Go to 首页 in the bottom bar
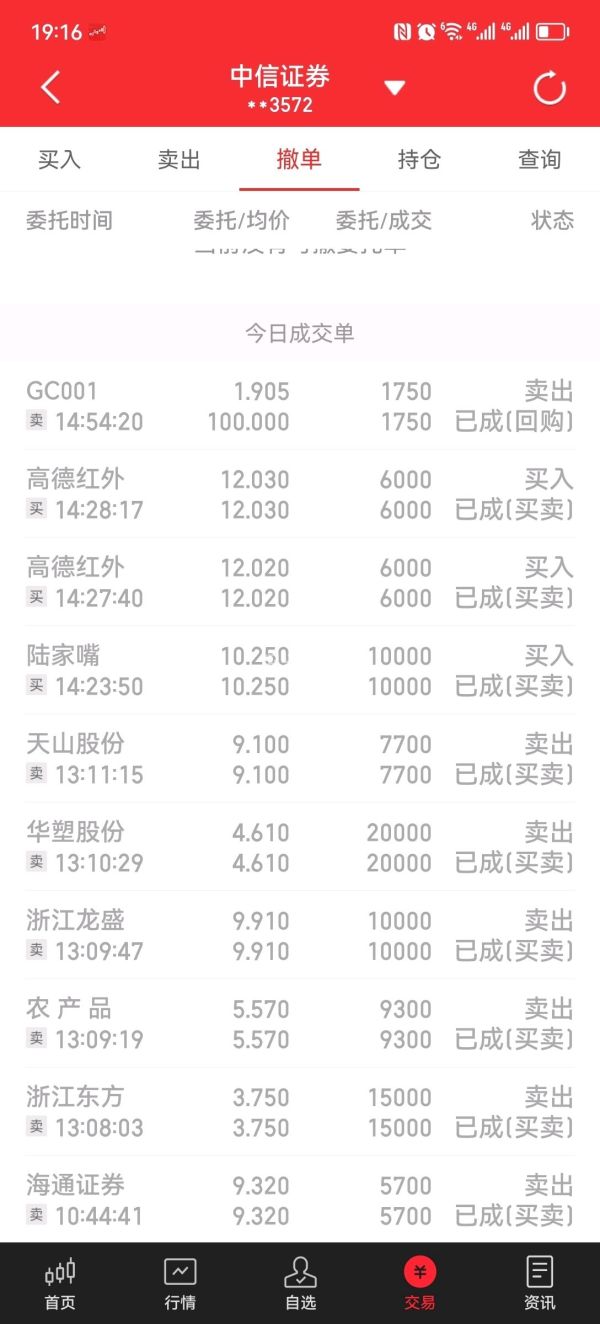 coord(60,1284)
